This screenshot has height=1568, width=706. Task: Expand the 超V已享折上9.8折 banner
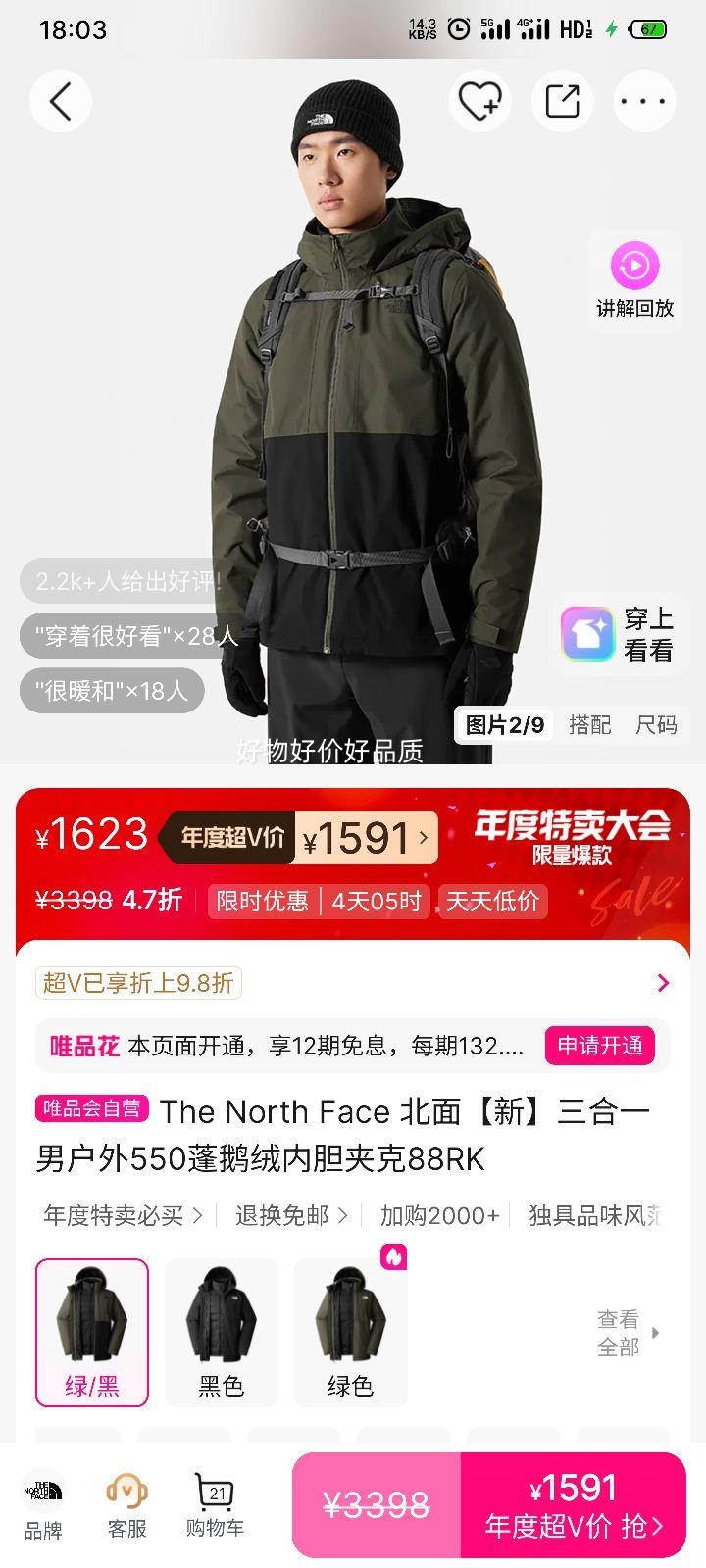pos(353,983)
